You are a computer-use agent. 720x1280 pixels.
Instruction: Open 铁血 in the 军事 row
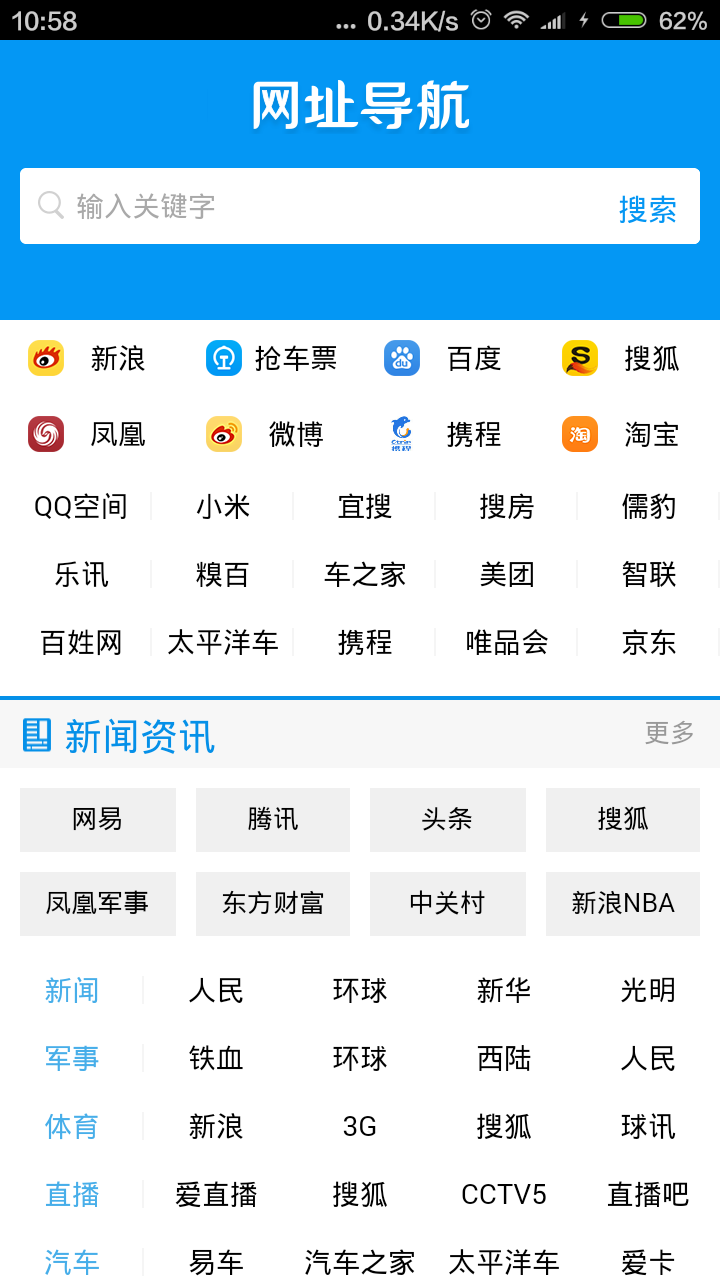click(x=216, y=1059)
